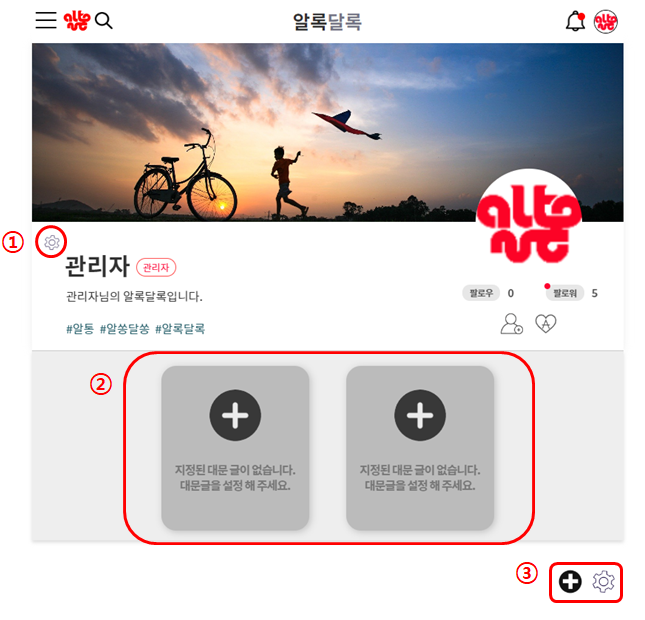Open the notifications bell
The image size is (645, 620).
pos(575,21)
